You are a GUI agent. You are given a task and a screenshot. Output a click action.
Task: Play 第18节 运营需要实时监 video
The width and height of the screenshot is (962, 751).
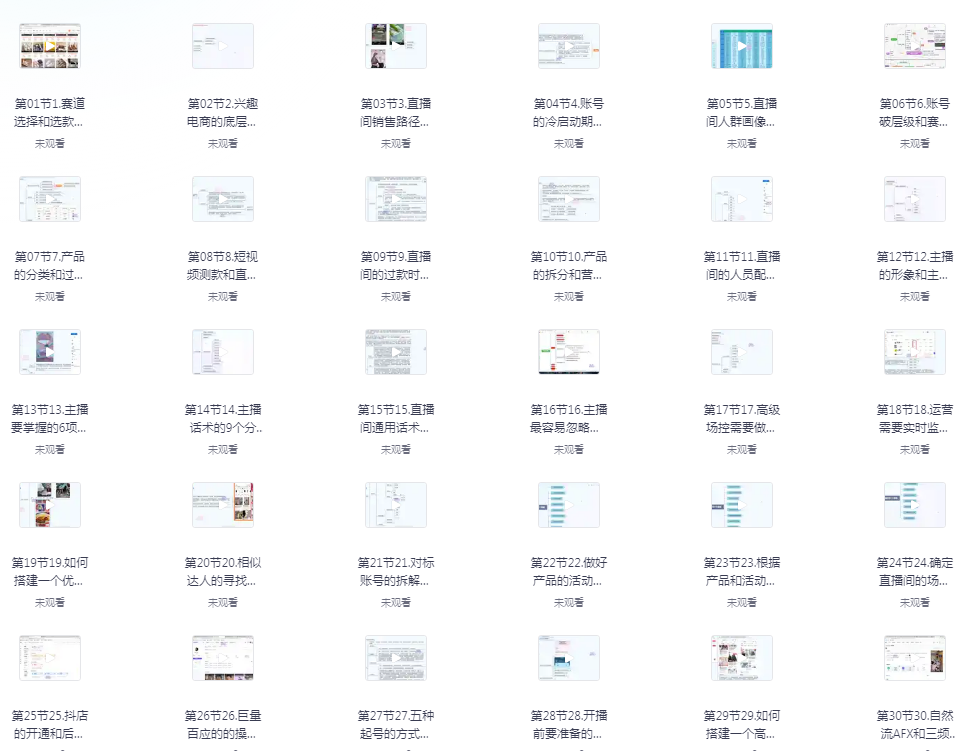coord(915,352)
